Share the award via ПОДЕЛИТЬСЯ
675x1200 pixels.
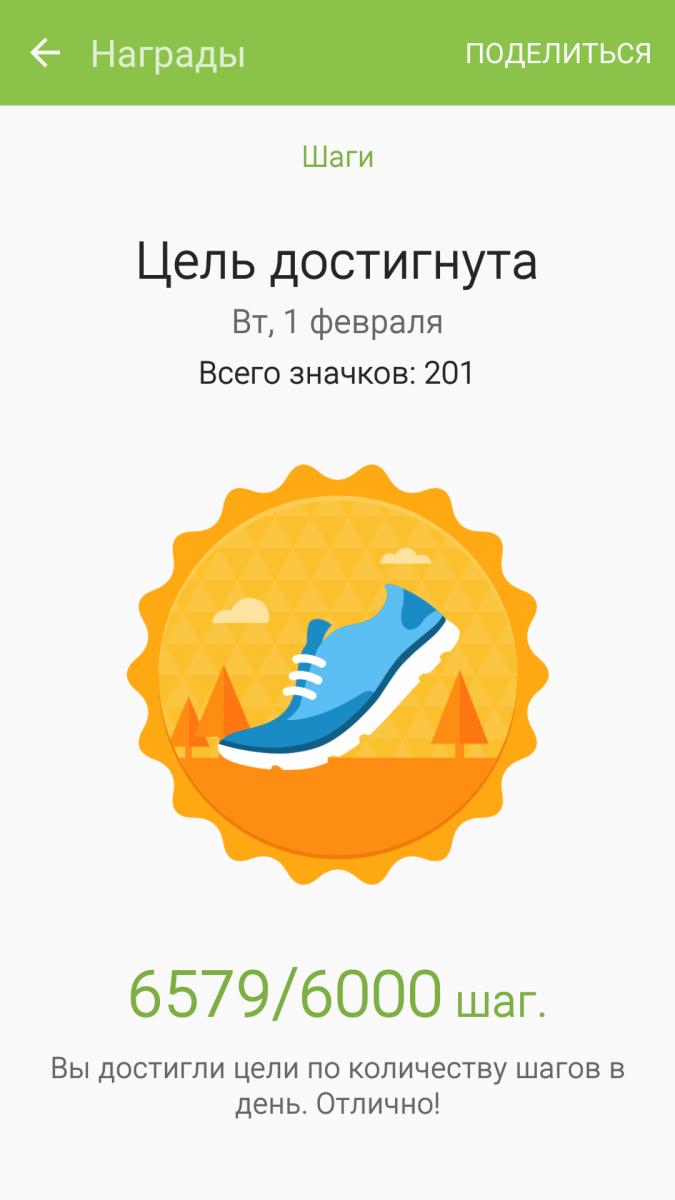[x=558, y=53]
